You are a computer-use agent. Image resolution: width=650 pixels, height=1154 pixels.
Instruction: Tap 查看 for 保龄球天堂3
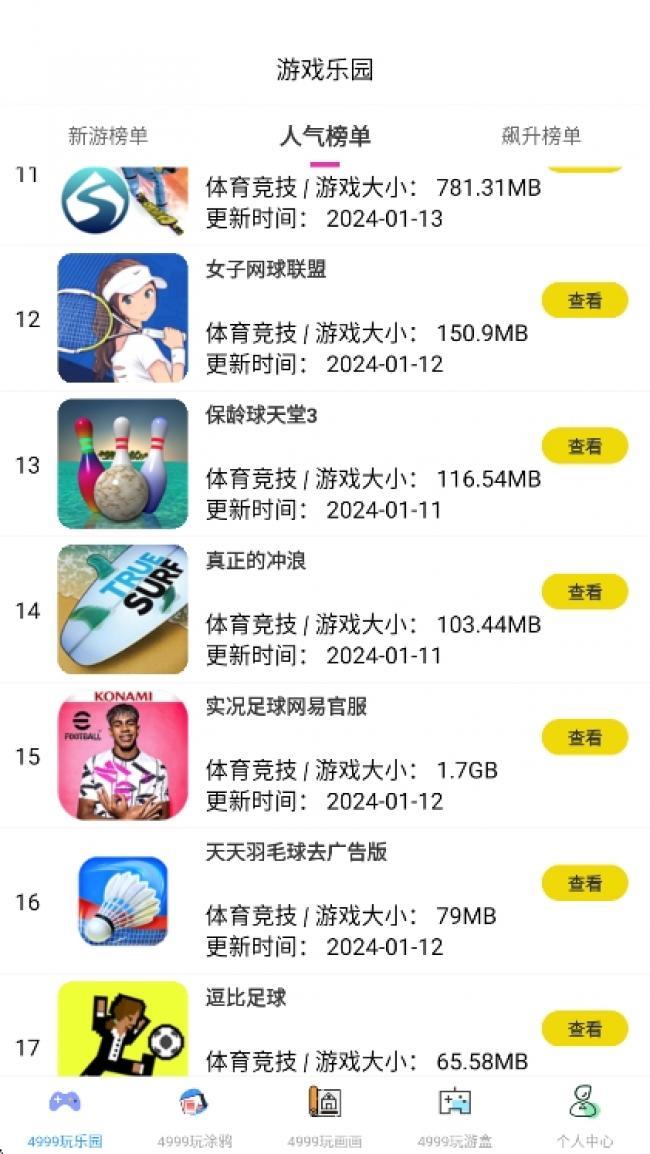point(585,446)
